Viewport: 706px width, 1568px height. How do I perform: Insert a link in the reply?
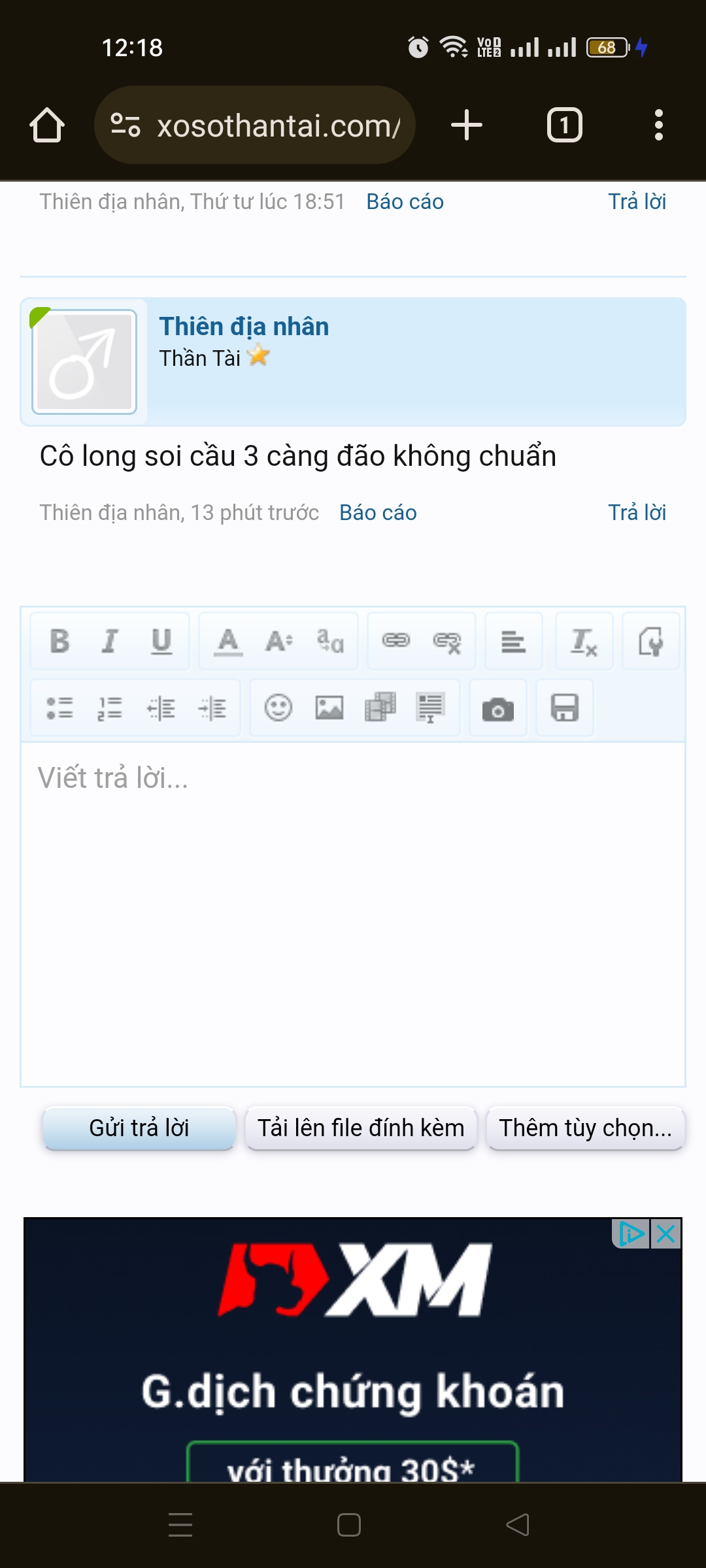coord(396,642)
